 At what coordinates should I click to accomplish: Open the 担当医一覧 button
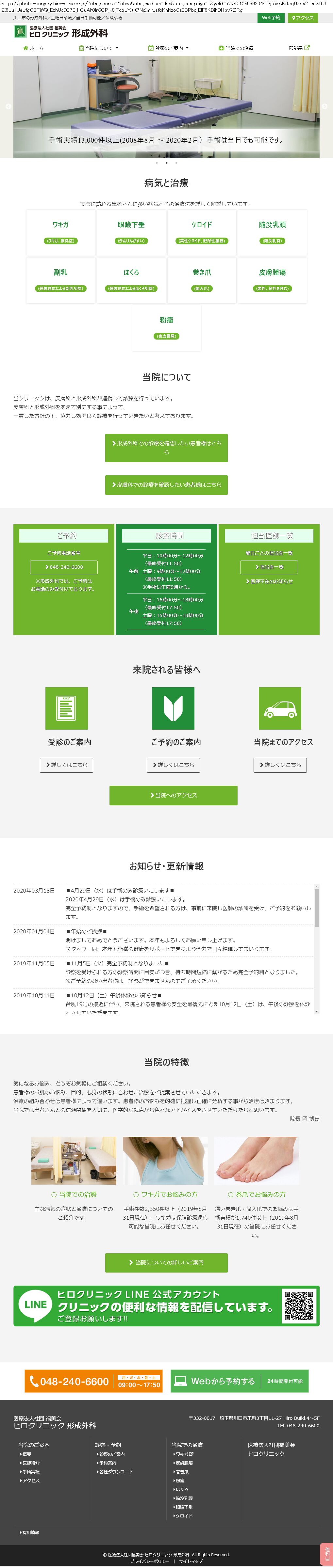(269, 567)
